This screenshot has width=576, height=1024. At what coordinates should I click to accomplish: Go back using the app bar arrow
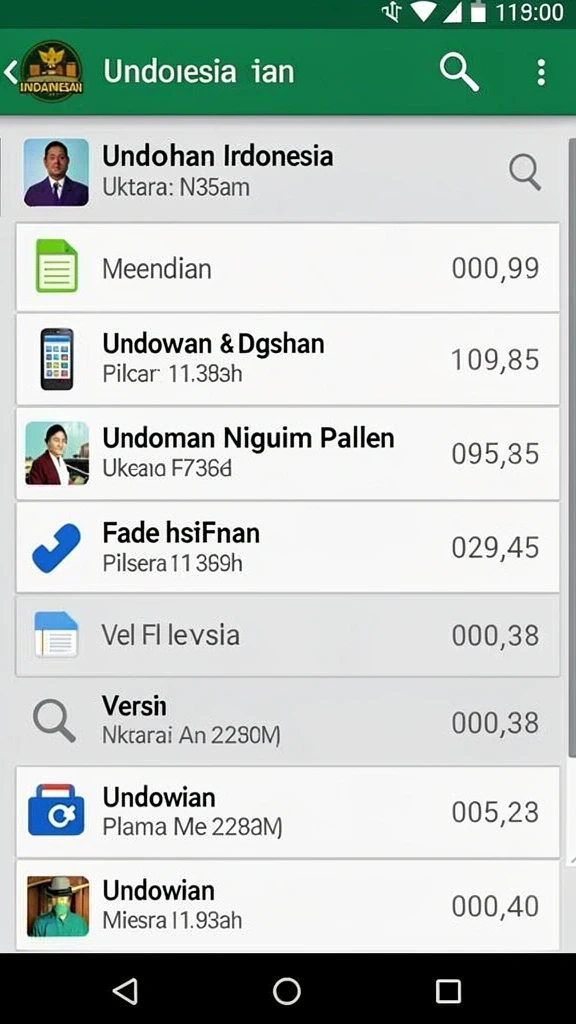(x=10, y=72)
